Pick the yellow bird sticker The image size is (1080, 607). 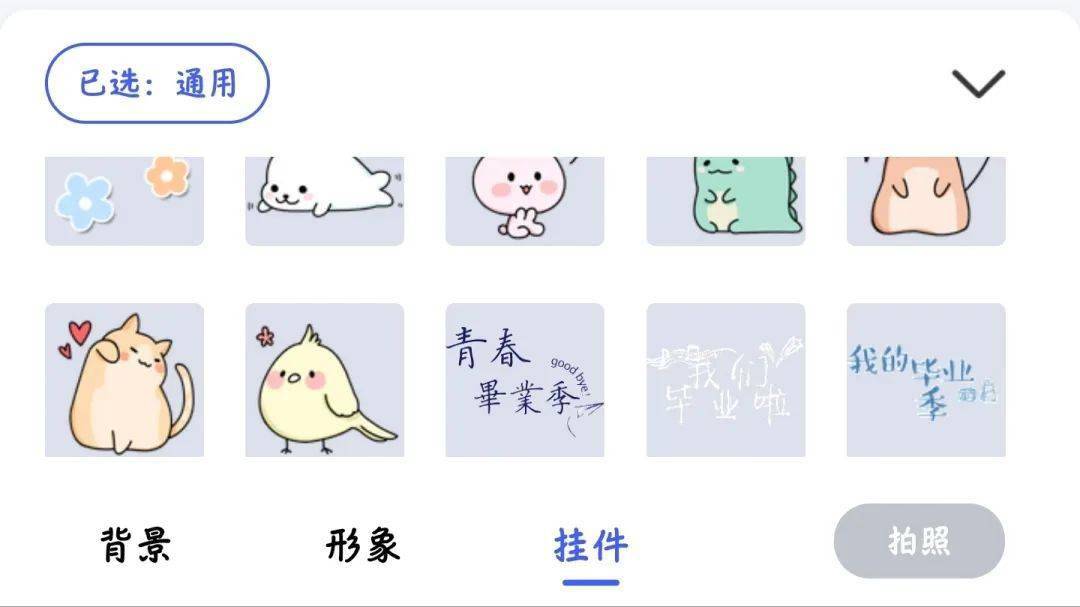(324, 380)
